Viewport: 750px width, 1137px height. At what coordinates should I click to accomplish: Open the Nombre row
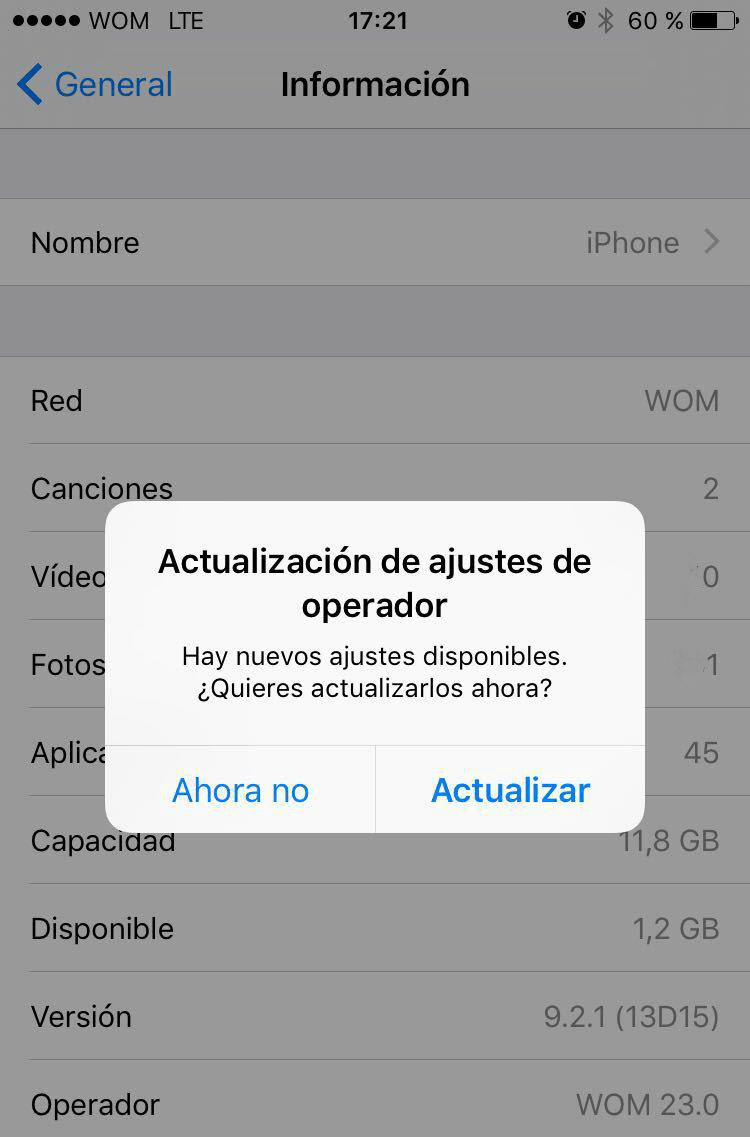[375, 242]
